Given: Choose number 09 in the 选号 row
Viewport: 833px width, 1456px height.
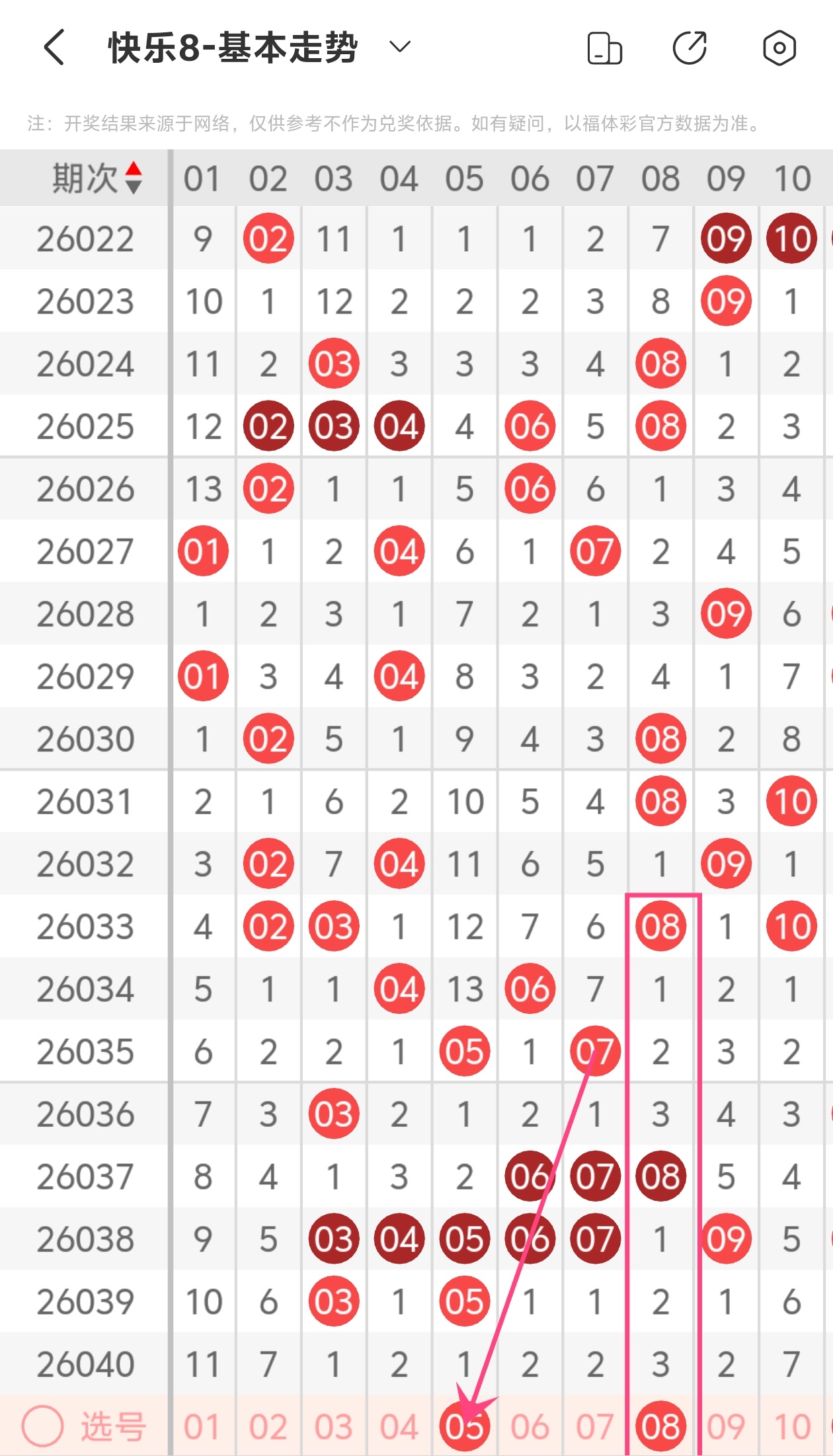Looking at the screenshot, I should (x=726, y=1426).
